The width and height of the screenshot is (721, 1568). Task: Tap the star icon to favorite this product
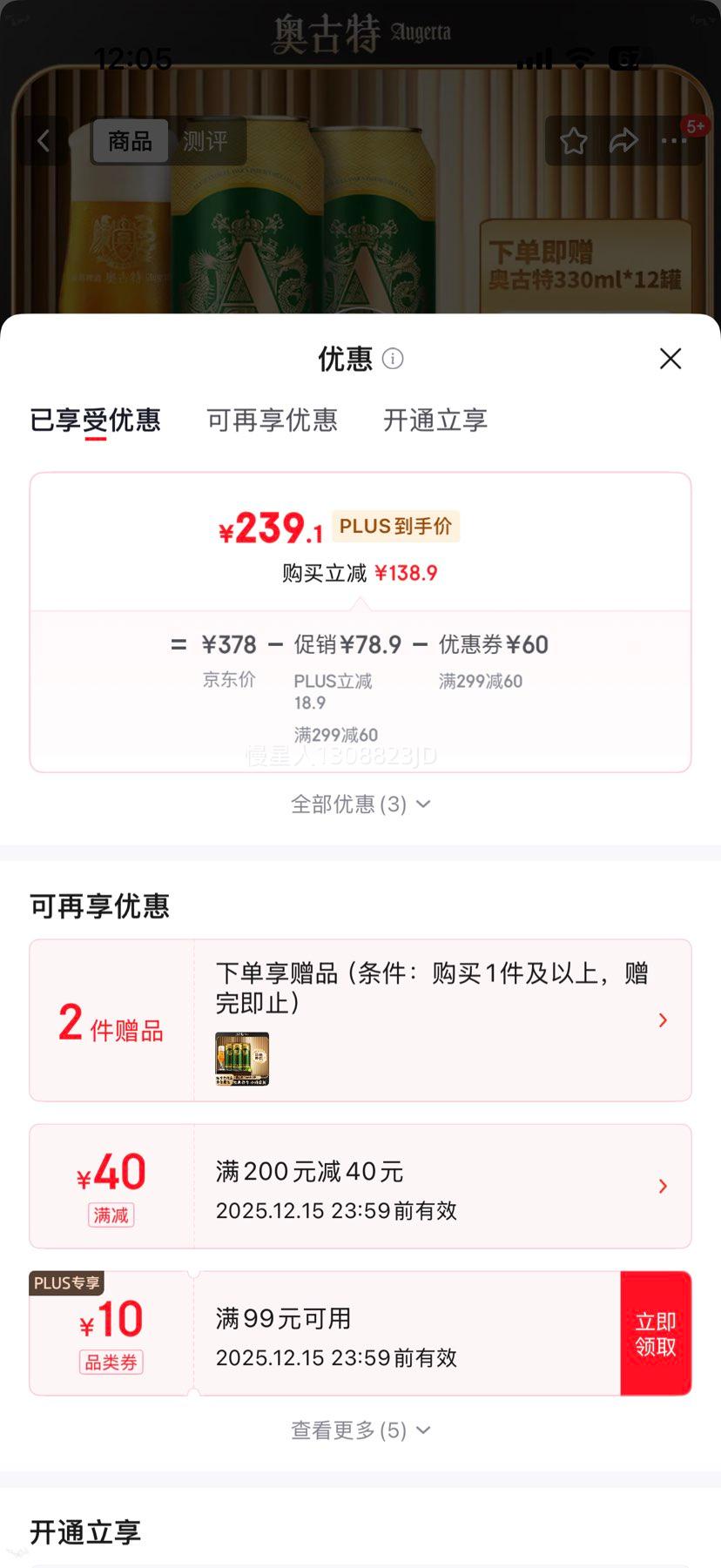(573, 140)
